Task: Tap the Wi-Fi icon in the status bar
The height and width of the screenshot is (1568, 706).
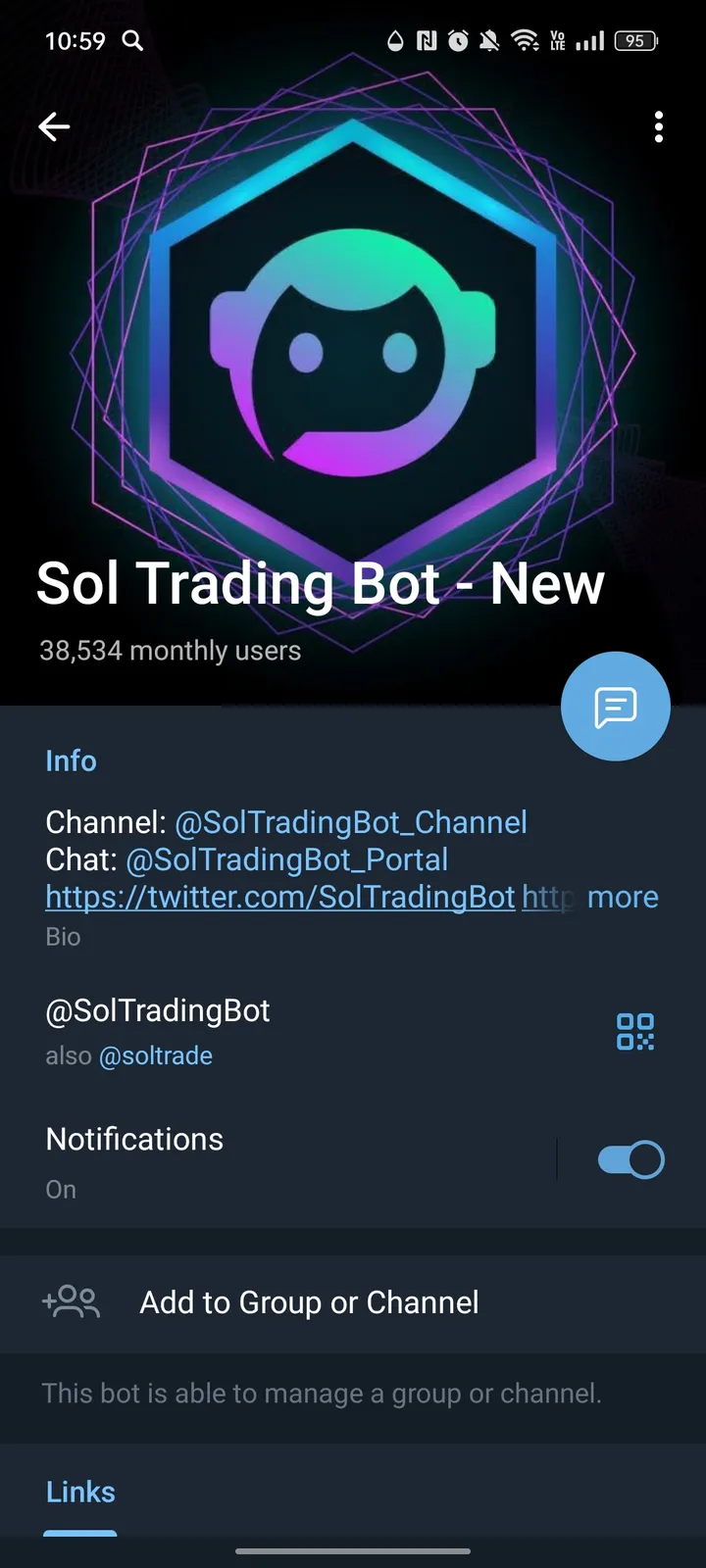Action: coord(526,41)
